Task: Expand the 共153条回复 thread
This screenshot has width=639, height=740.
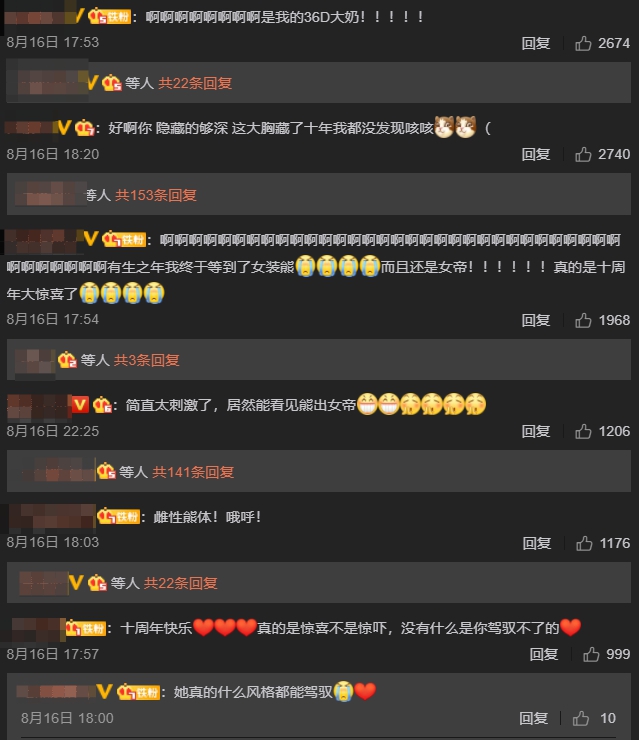Action: tap(156, 195)
